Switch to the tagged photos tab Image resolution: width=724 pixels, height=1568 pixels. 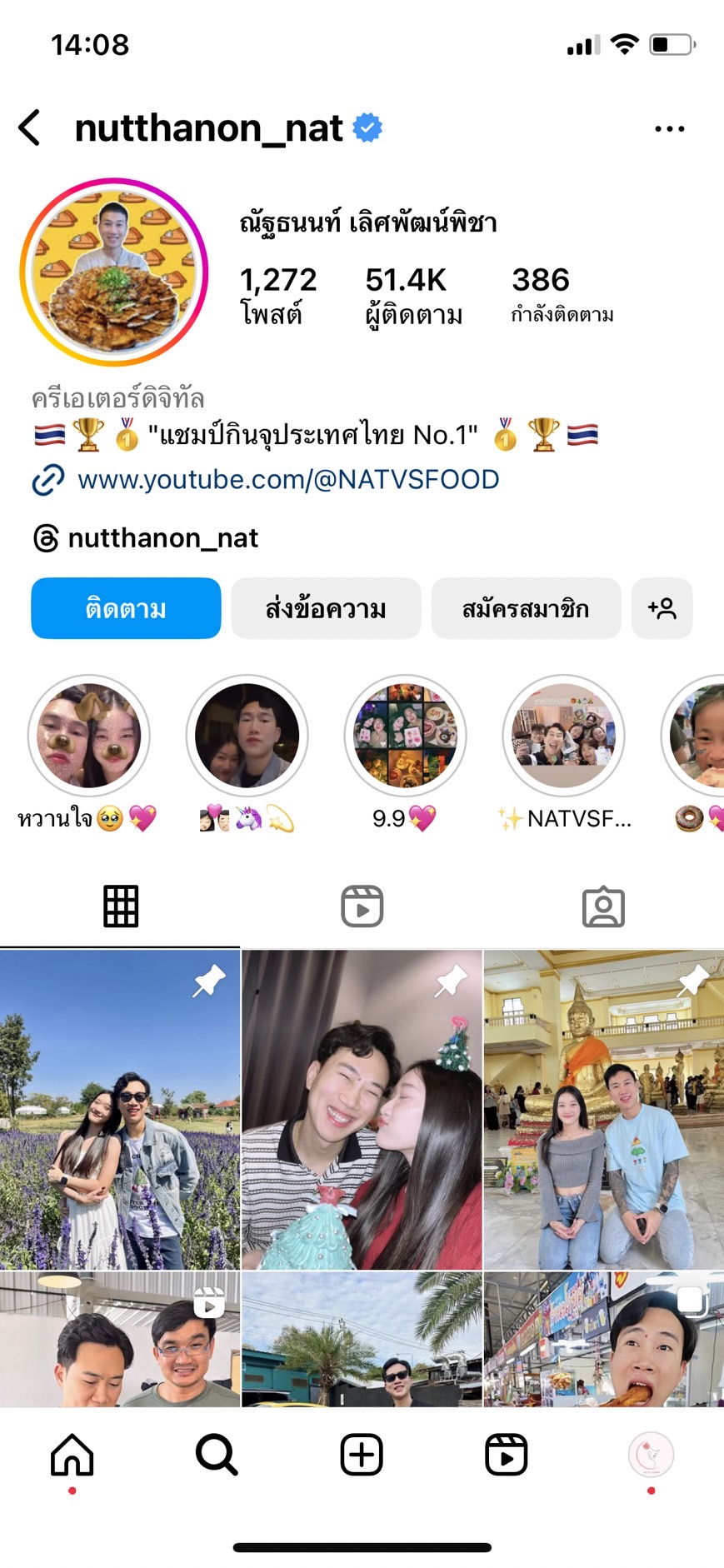603,906
